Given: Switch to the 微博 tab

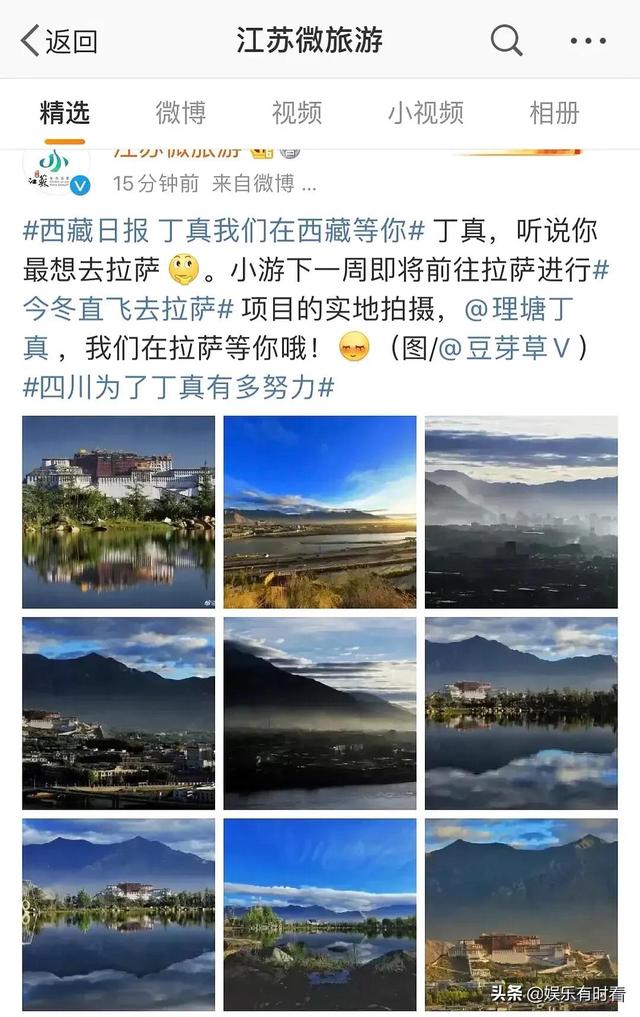Looking at the screenshot, I should [181, 113].
